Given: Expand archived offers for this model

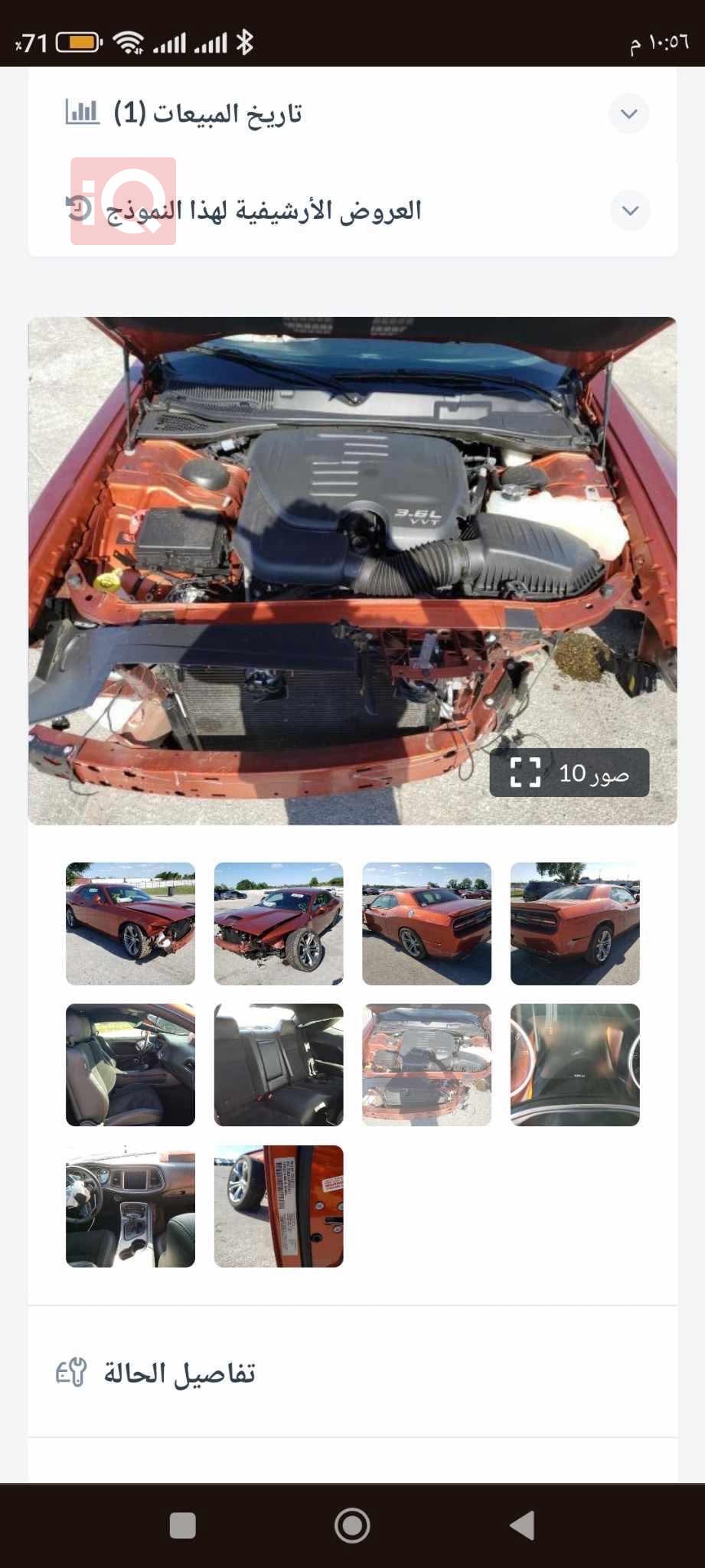Looking at the screenshot, I should pyautogui.click(x=630, y=211).
